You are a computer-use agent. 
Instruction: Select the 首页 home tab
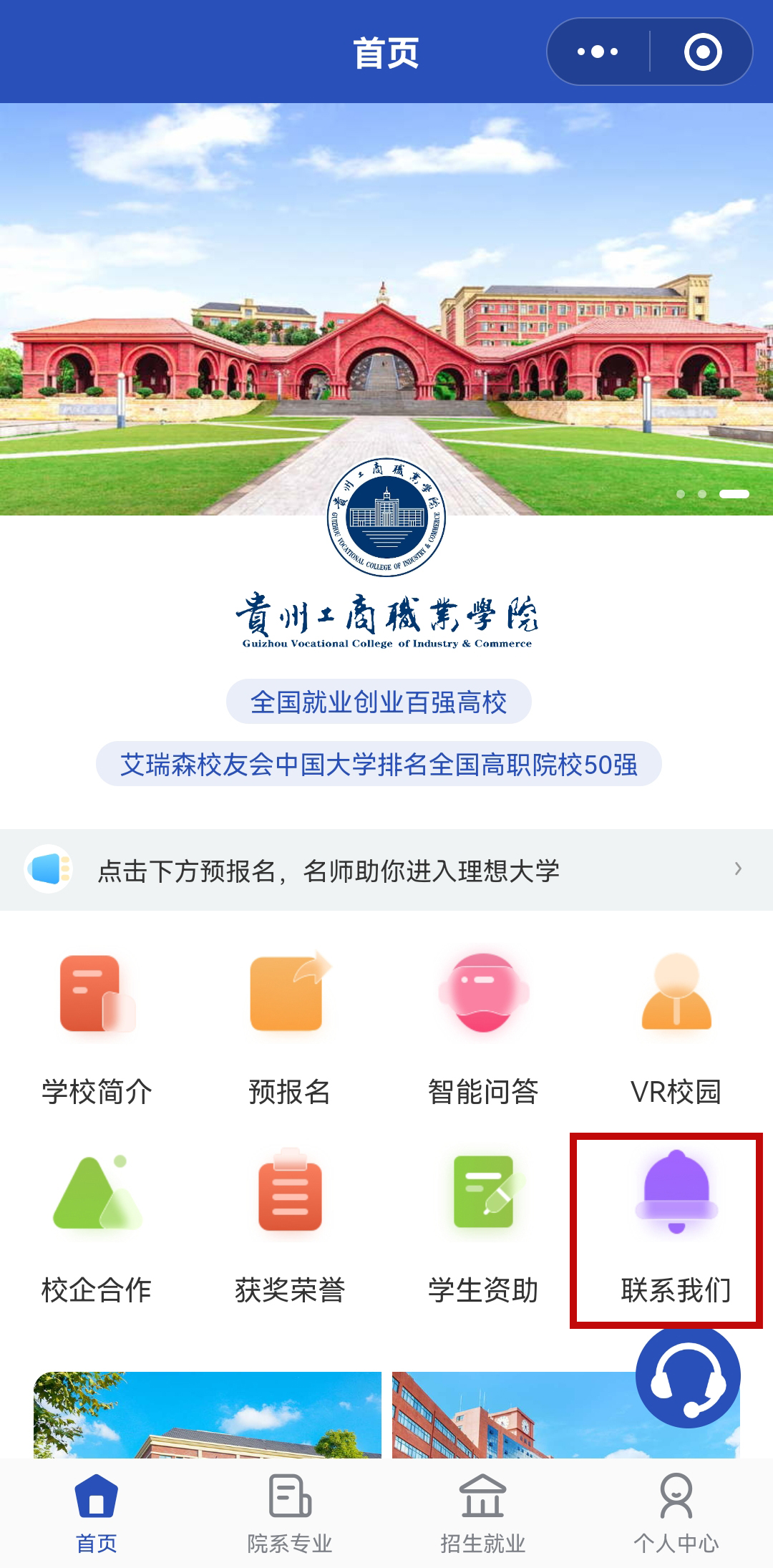(97, 1512)
